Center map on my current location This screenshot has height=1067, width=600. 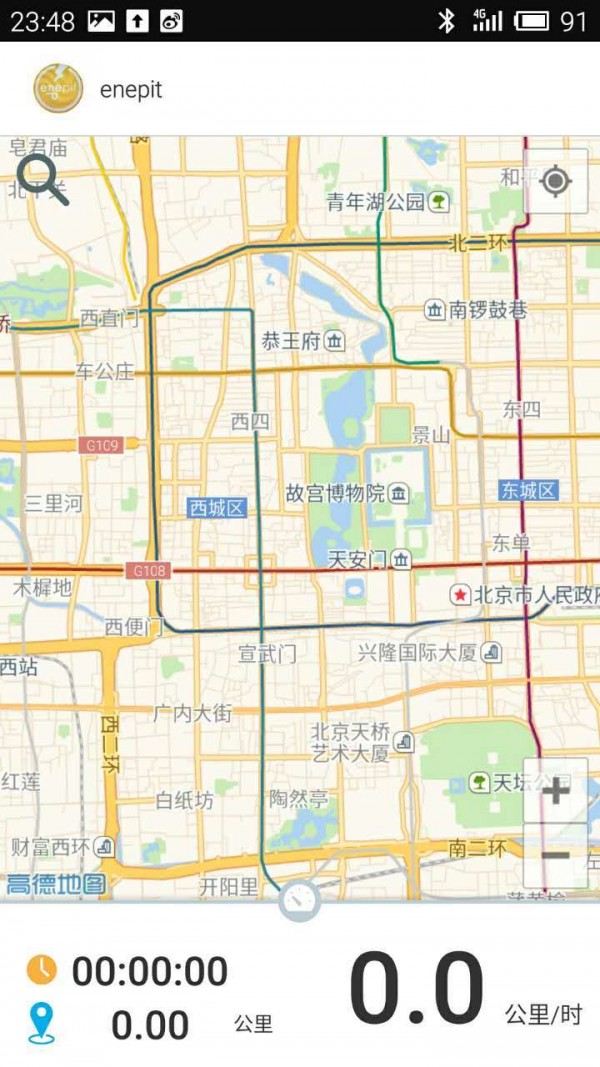click(x=555, y=181)
